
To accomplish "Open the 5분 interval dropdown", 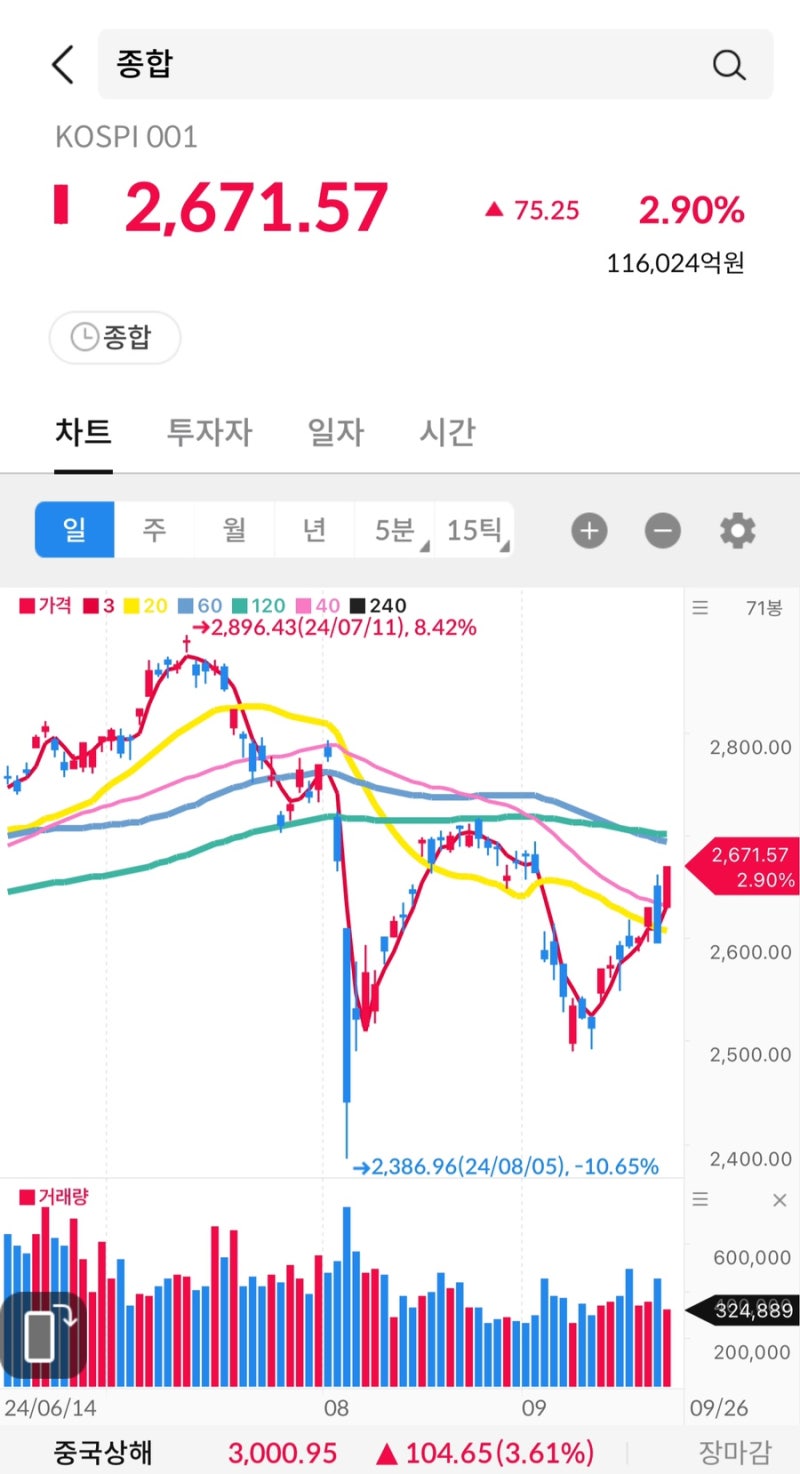I will (394, 530).
